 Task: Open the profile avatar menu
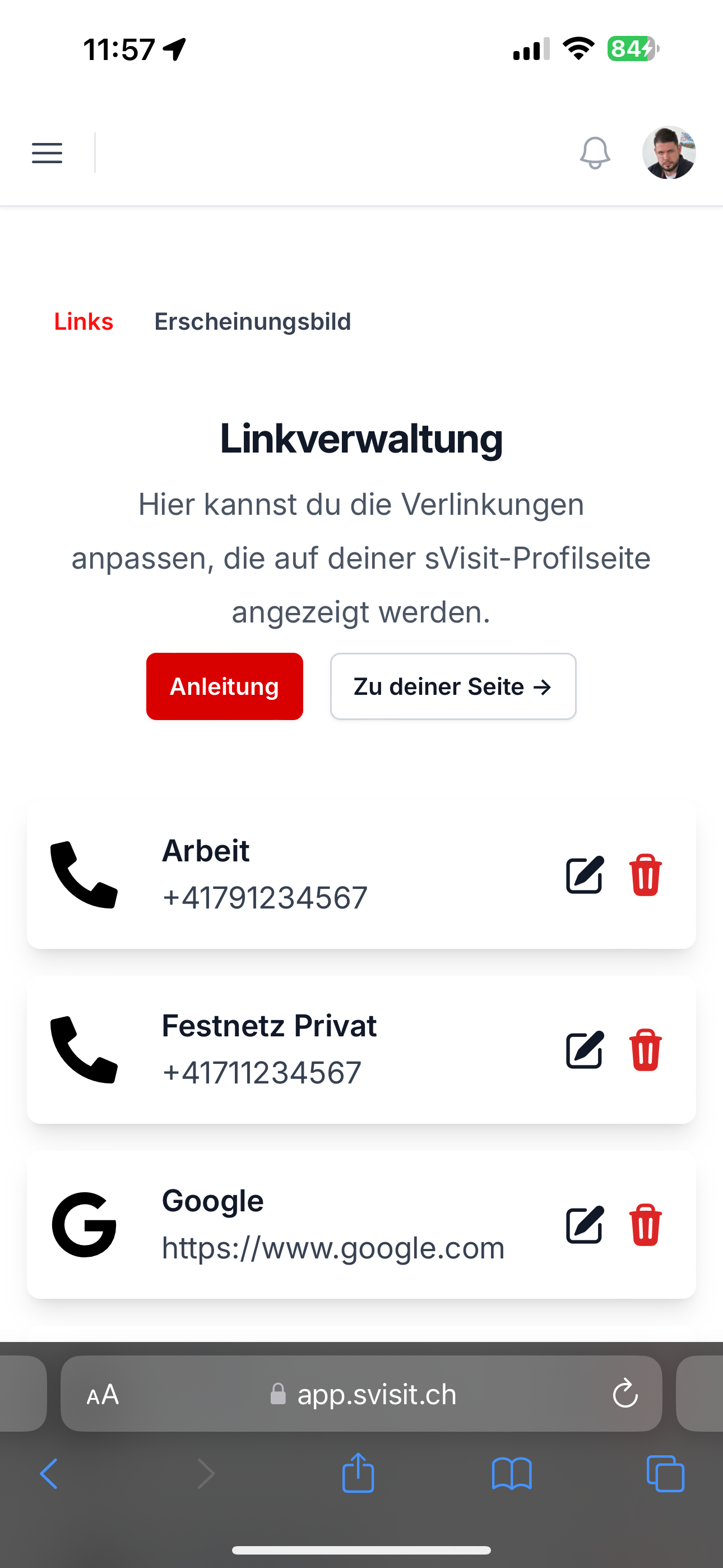tap(669, 153)
